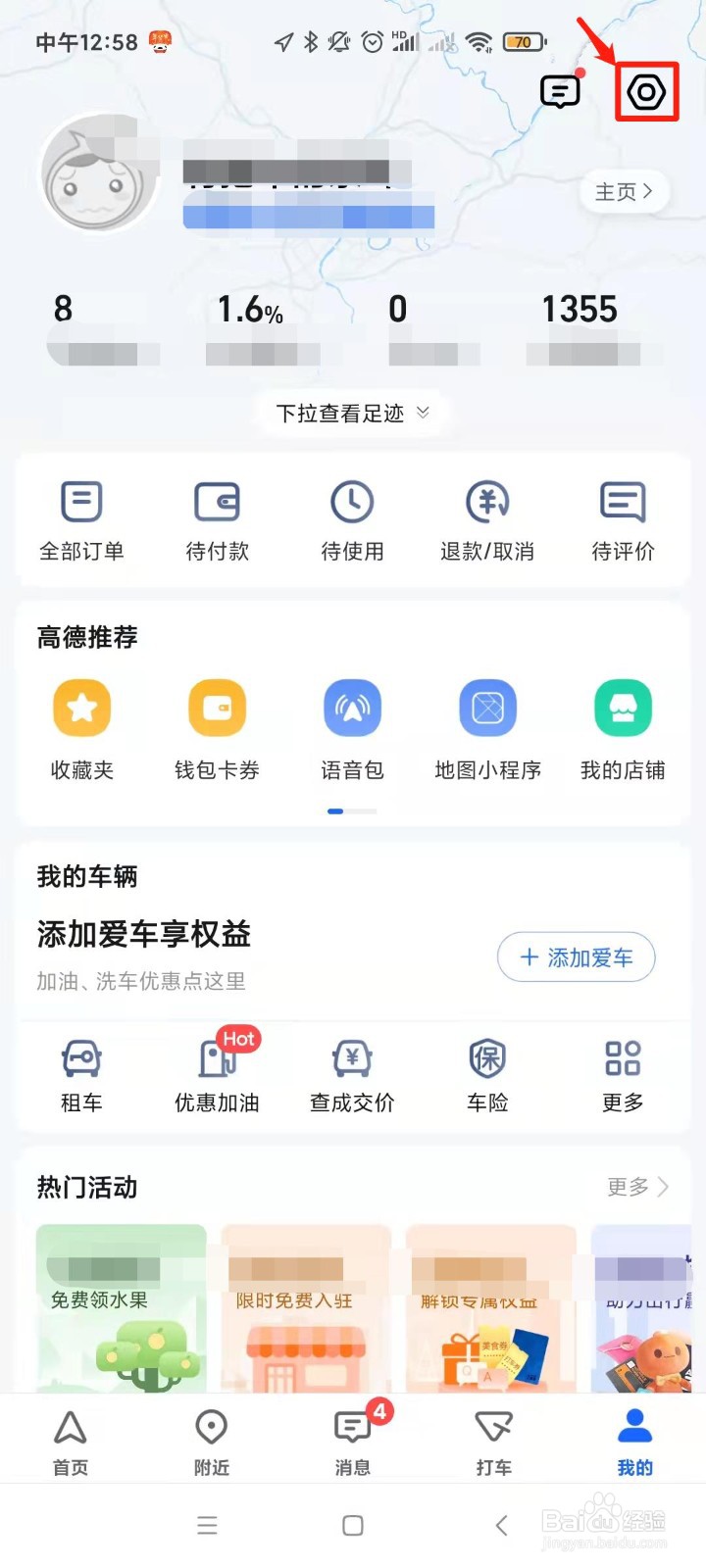This screenshot has width=706, height=1568.
Task: Tap the profile avatar picture
Action: [x=98, y=174]
